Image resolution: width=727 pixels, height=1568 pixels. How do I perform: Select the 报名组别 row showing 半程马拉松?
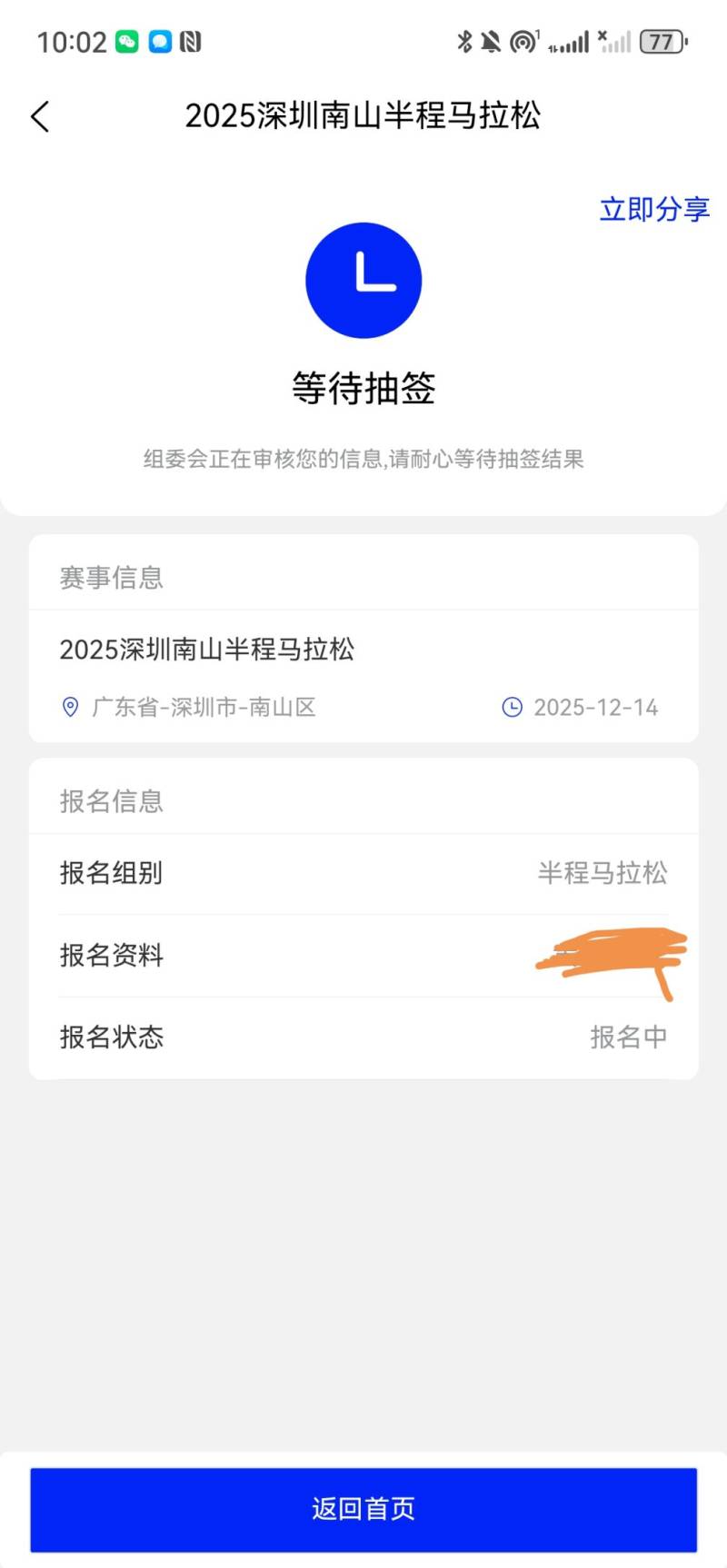point(363,873)
